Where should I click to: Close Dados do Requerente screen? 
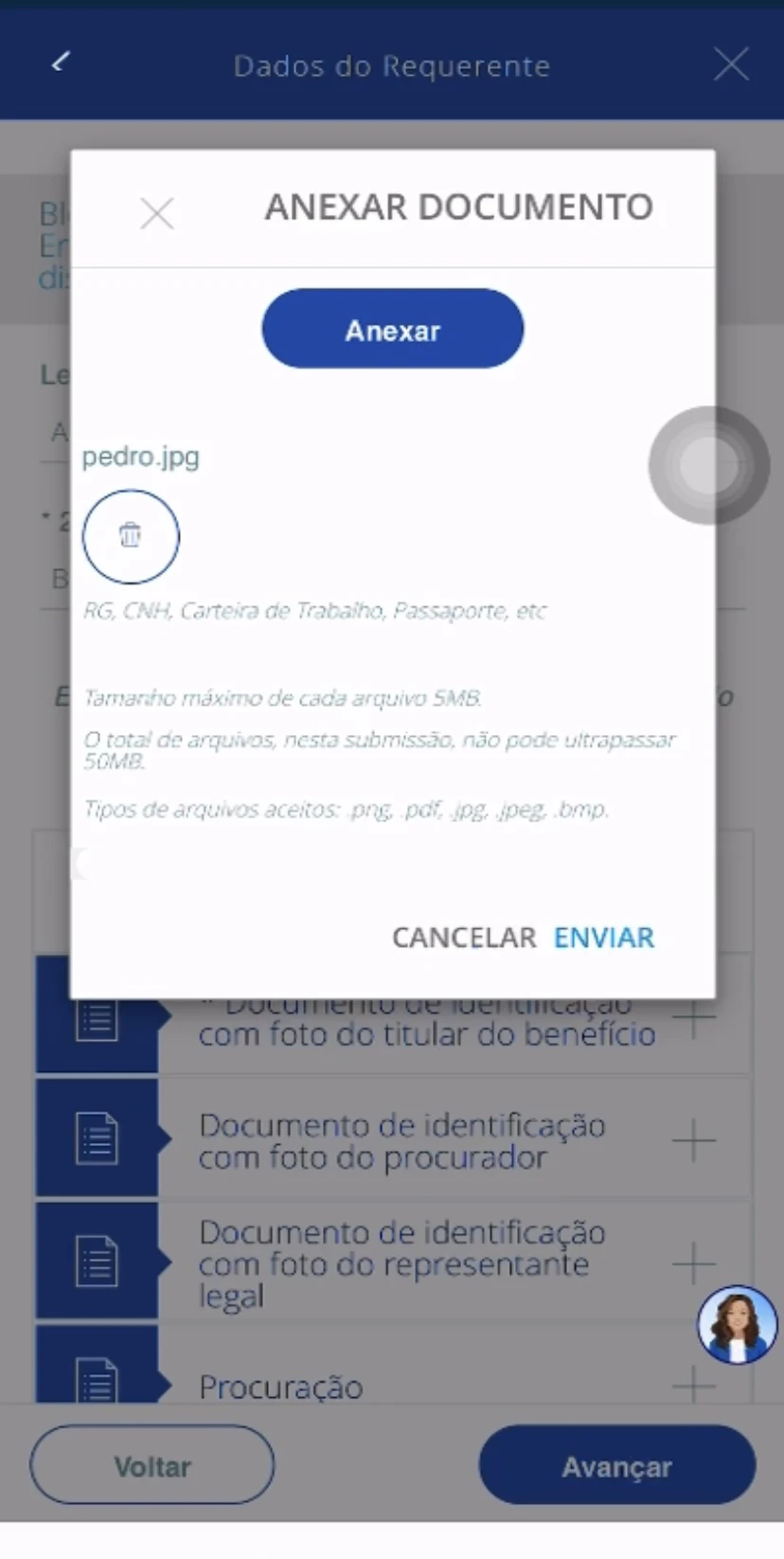pyautogui.click(x=731, y=64)
